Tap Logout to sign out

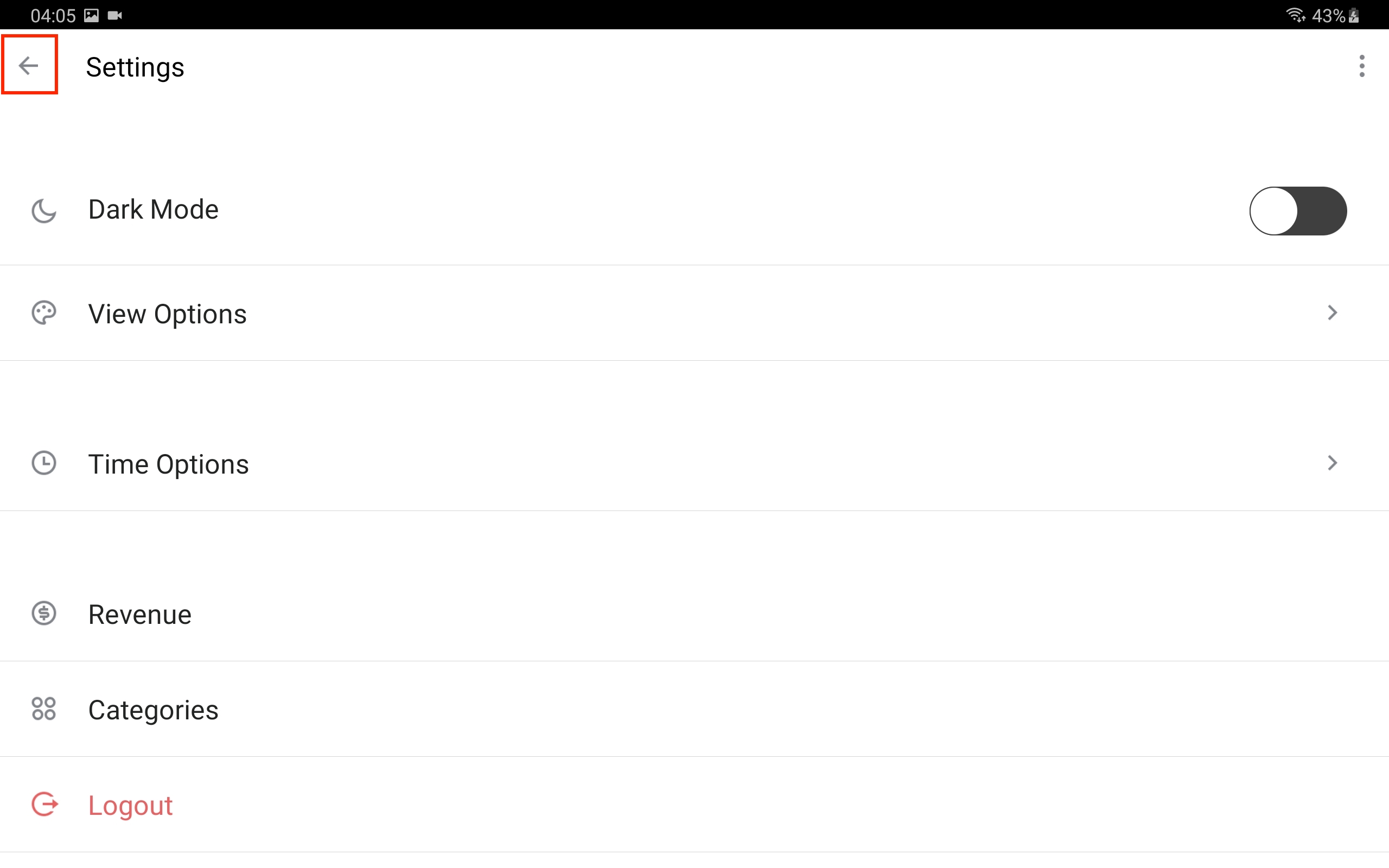point(130,805)
